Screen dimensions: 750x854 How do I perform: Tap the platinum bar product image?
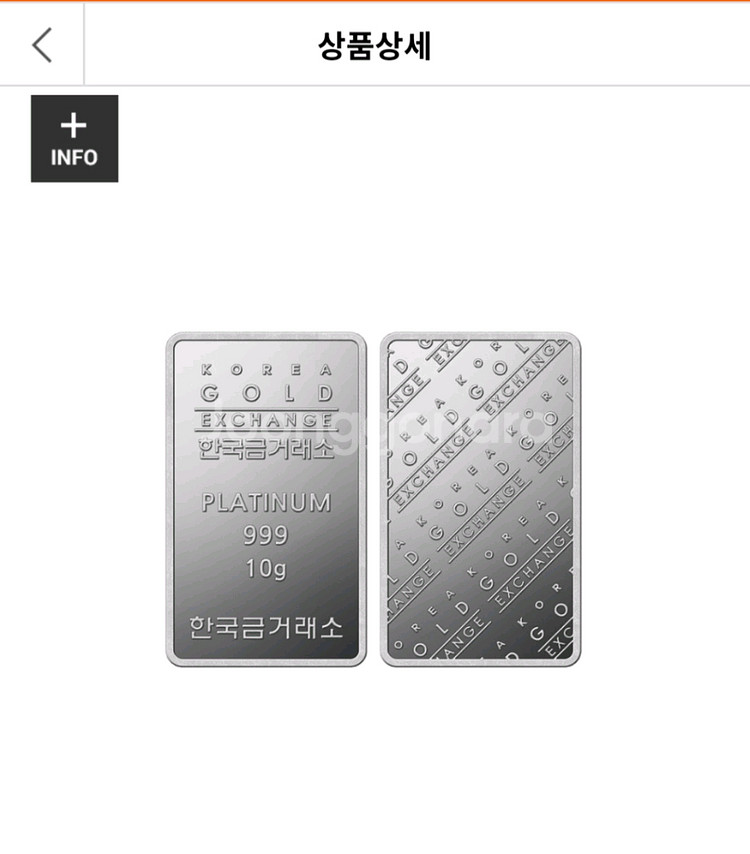tap(373, 499)
